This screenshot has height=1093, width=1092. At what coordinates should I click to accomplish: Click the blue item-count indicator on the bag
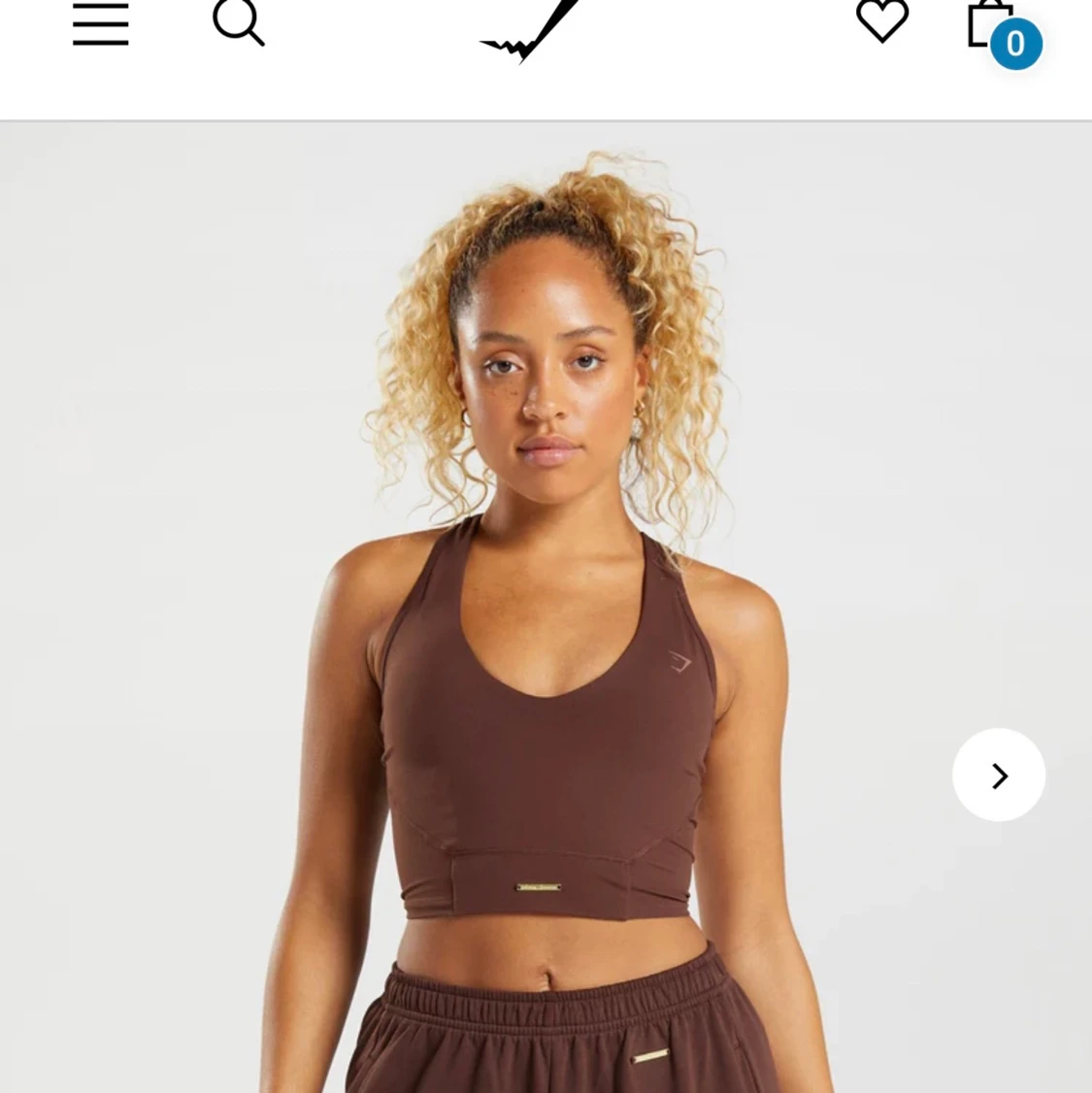[x=1015, y=43]
